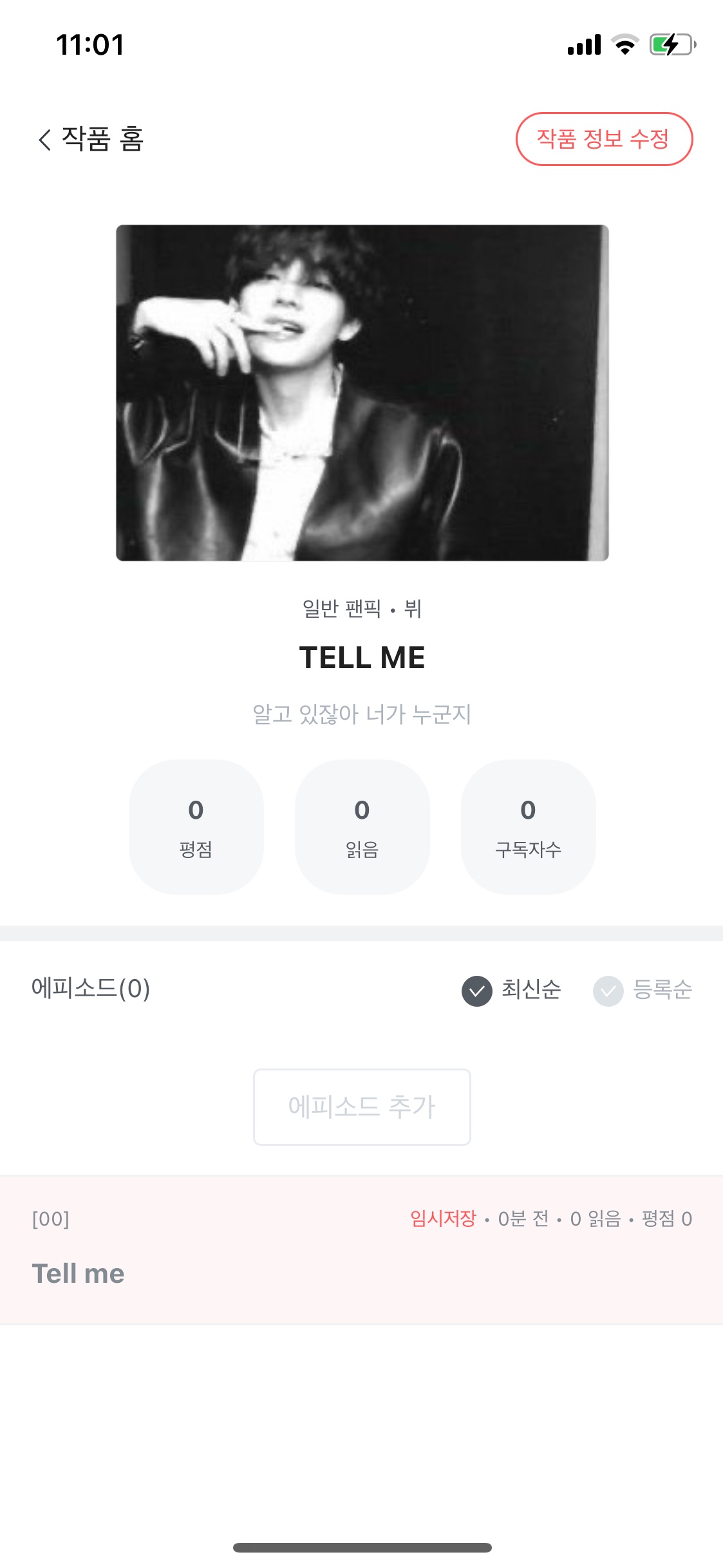Tap the TELL ME cover image

tap(362, 393)
